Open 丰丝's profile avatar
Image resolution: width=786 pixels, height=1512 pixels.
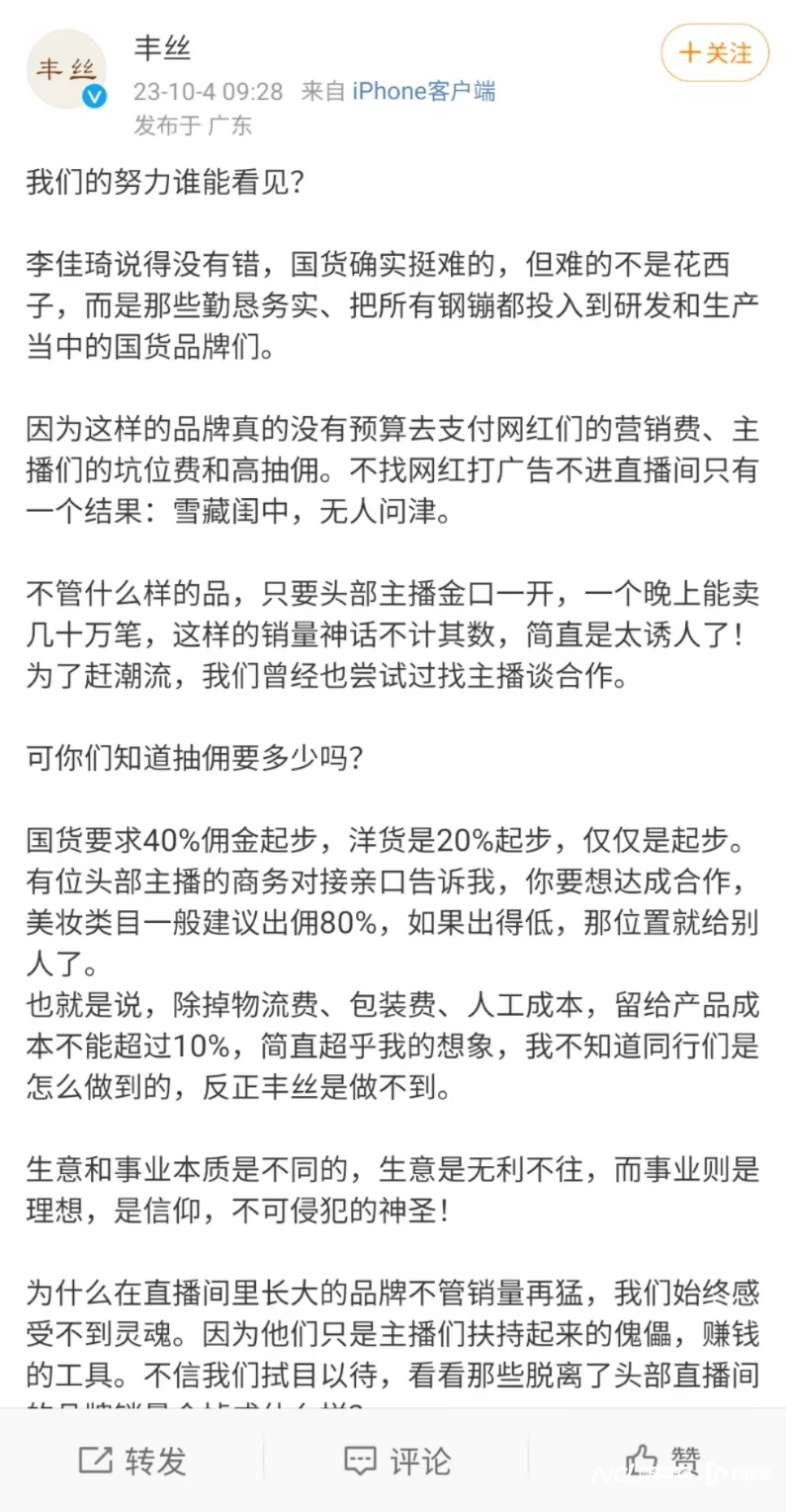(x=65, y=69)
